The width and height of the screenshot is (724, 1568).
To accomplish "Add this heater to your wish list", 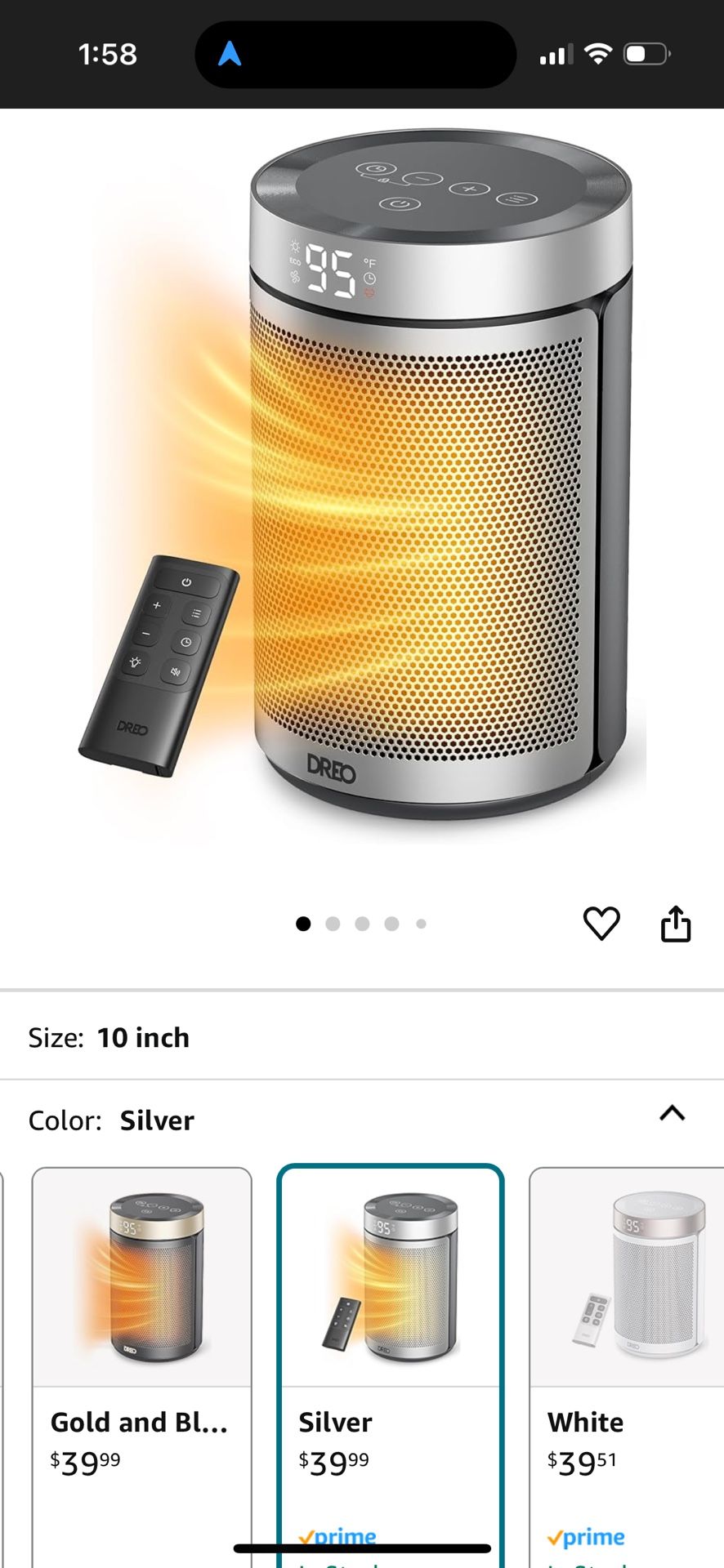I will (x=601, y=924).
